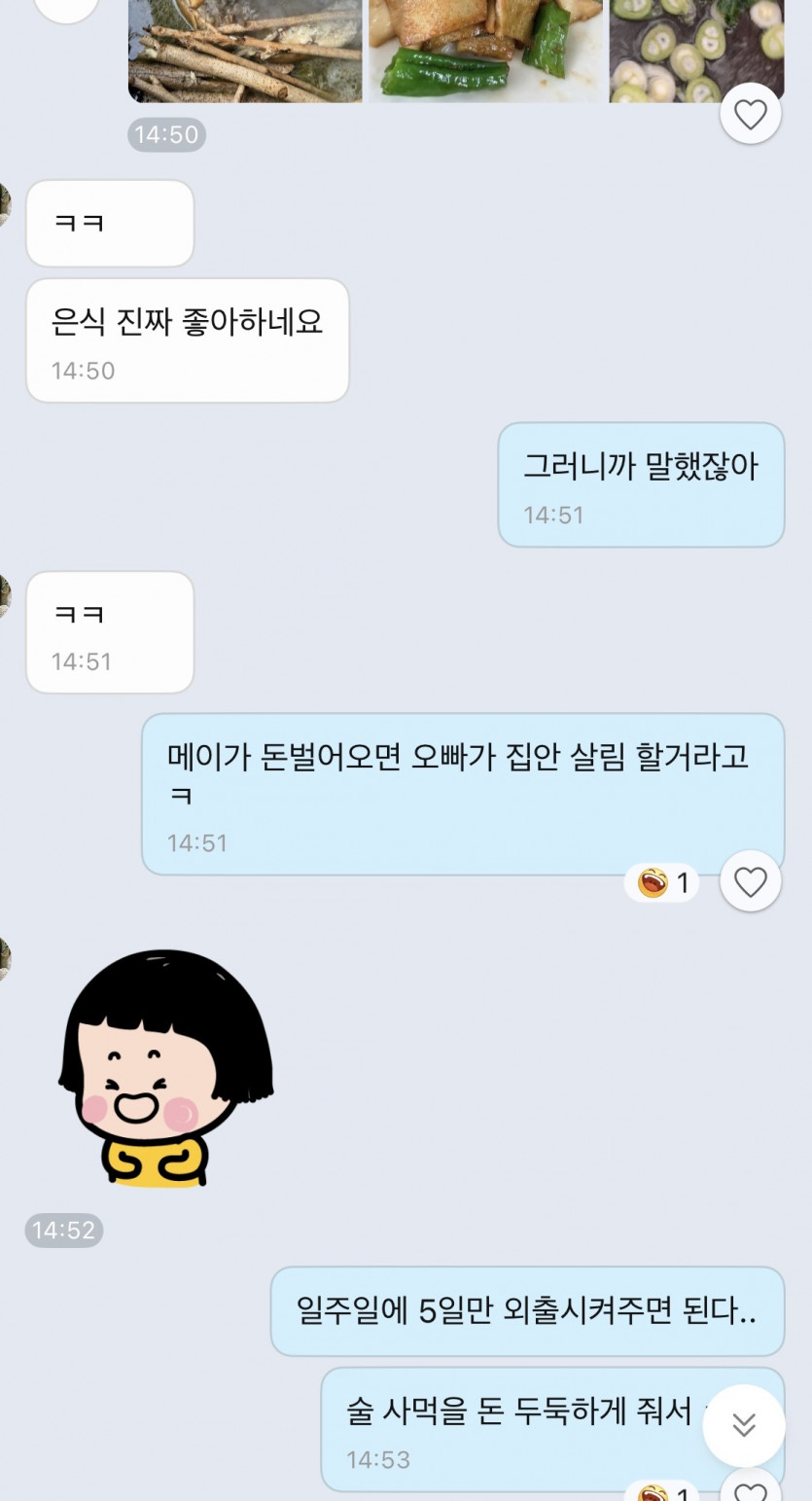Image resolution: width=812 pixels, height=1501 pixels.
Task: Like the message about 메이가 돈벌어오면
Action: coord(750,881)
